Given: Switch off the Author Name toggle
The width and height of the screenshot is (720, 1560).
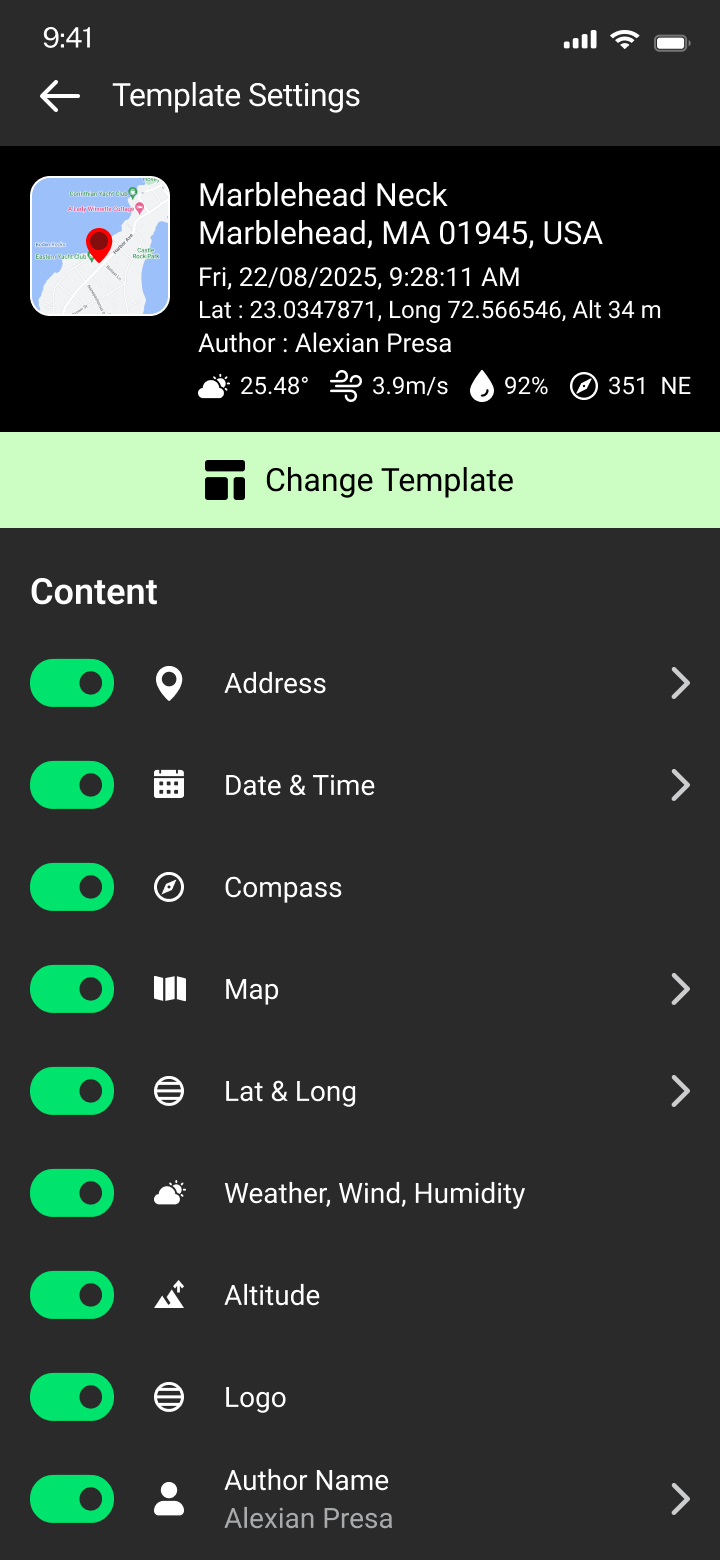Looking at the screenshot, I should [x=72, y=1499].
